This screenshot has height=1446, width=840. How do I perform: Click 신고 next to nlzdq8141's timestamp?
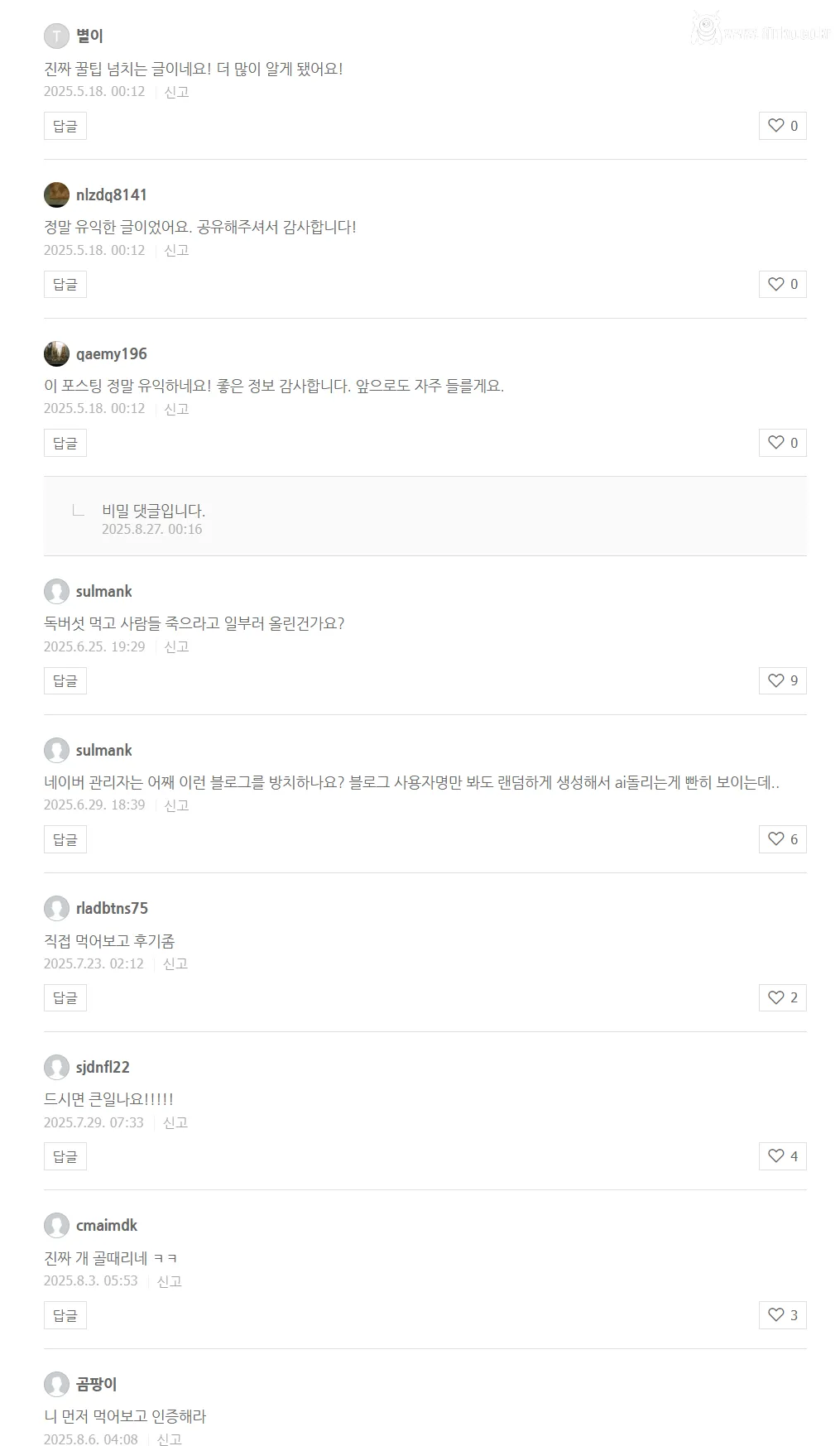[175, 250]
